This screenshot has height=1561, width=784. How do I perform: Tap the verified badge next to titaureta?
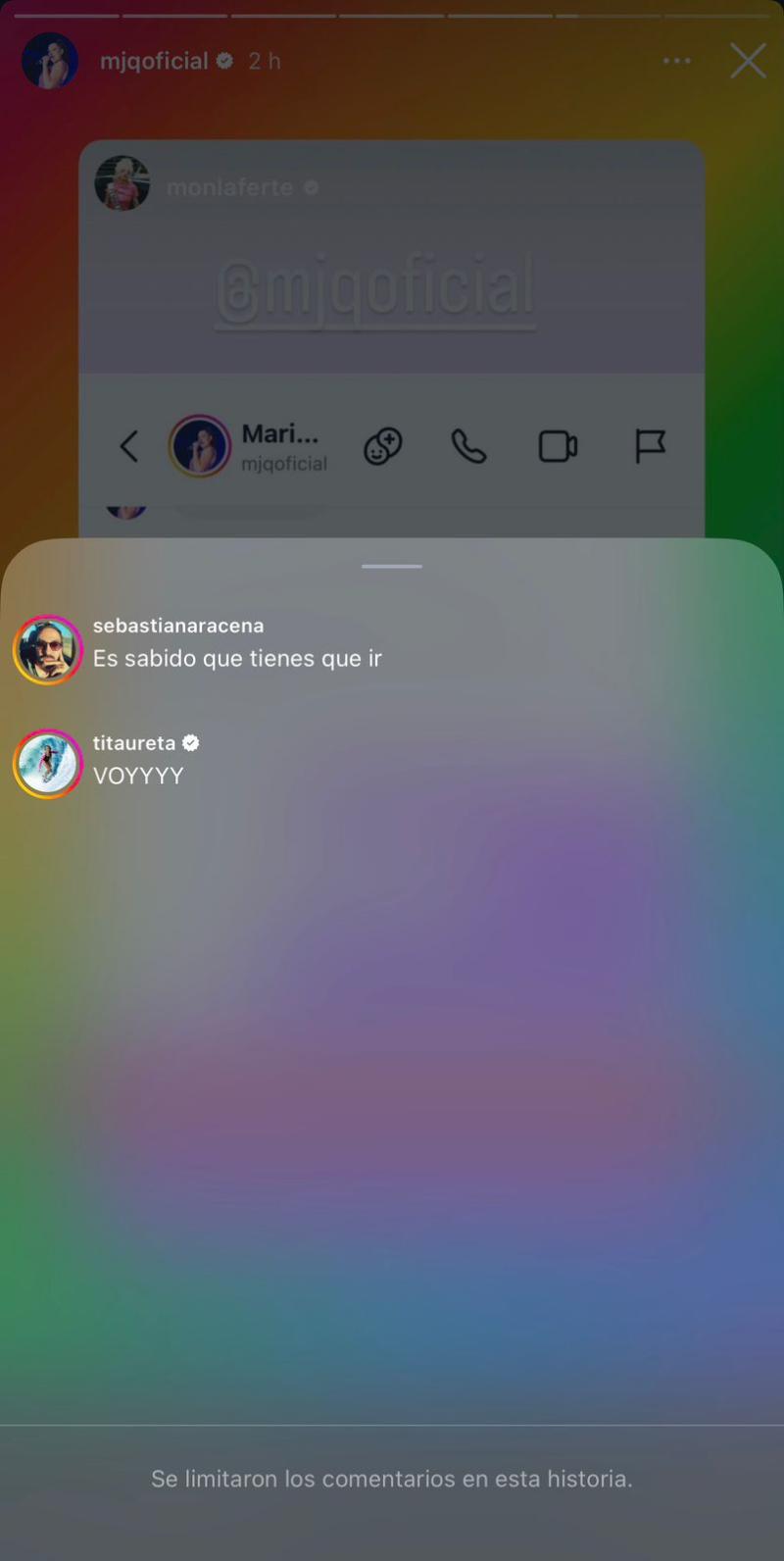click(x=190, y=742)
